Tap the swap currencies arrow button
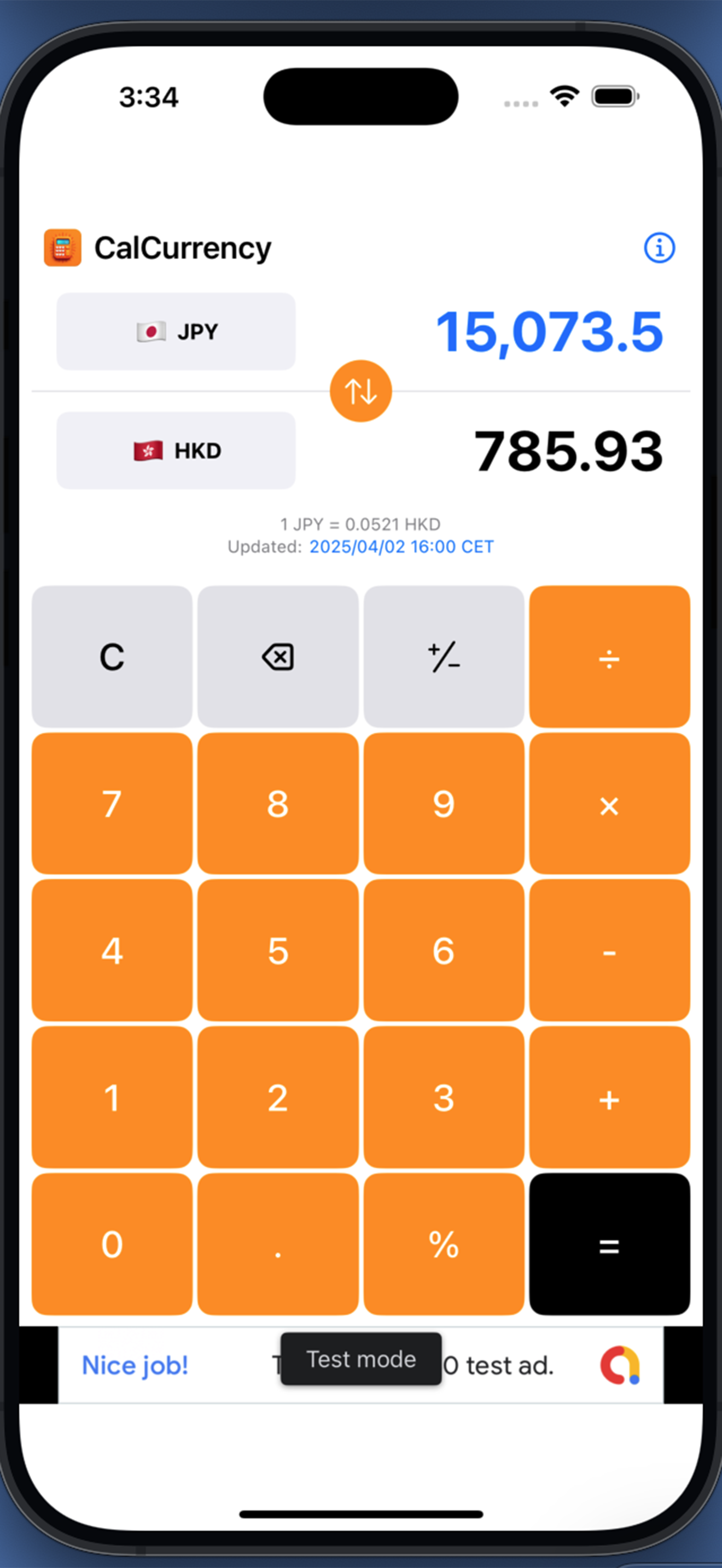Screen dimensions: 722x1568 pyautogui.click(x=360, y=391)
